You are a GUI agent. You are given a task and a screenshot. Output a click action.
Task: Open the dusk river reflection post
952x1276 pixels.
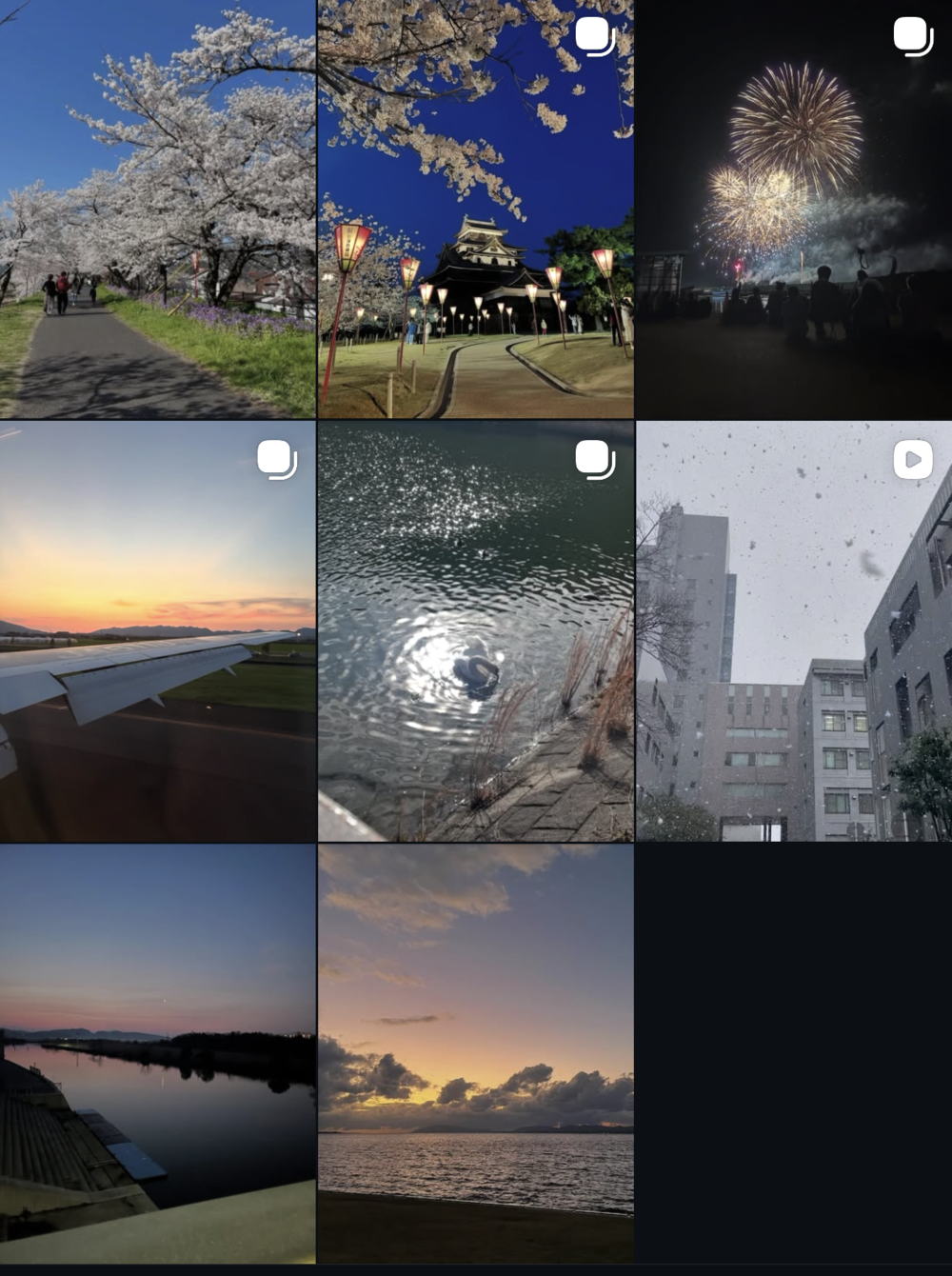pyautogui.click(x=157, y=1053)
